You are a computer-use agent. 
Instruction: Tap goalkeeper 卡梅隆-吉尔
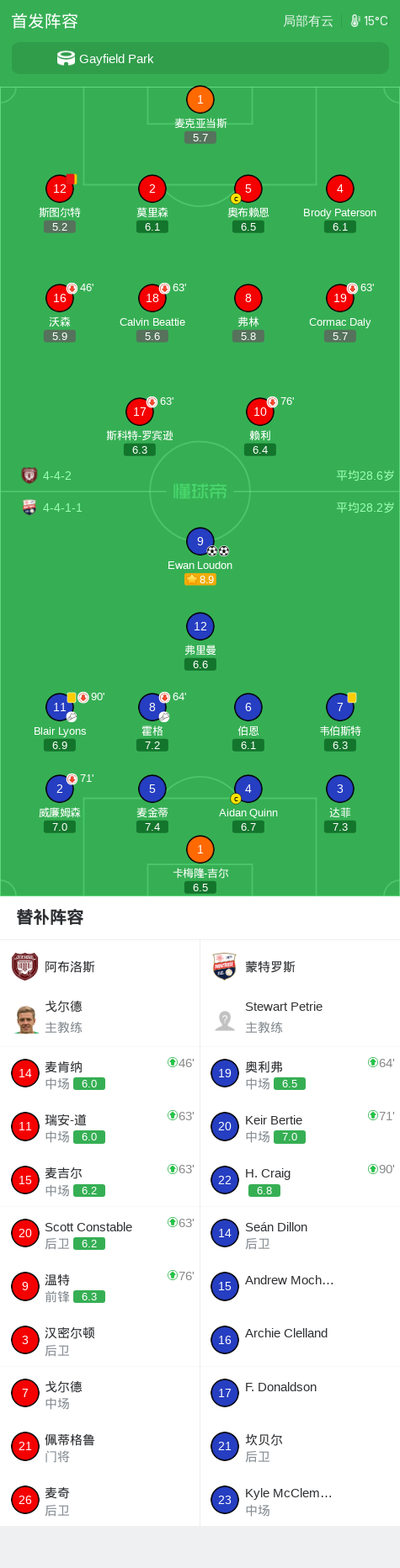pos(200,864)
